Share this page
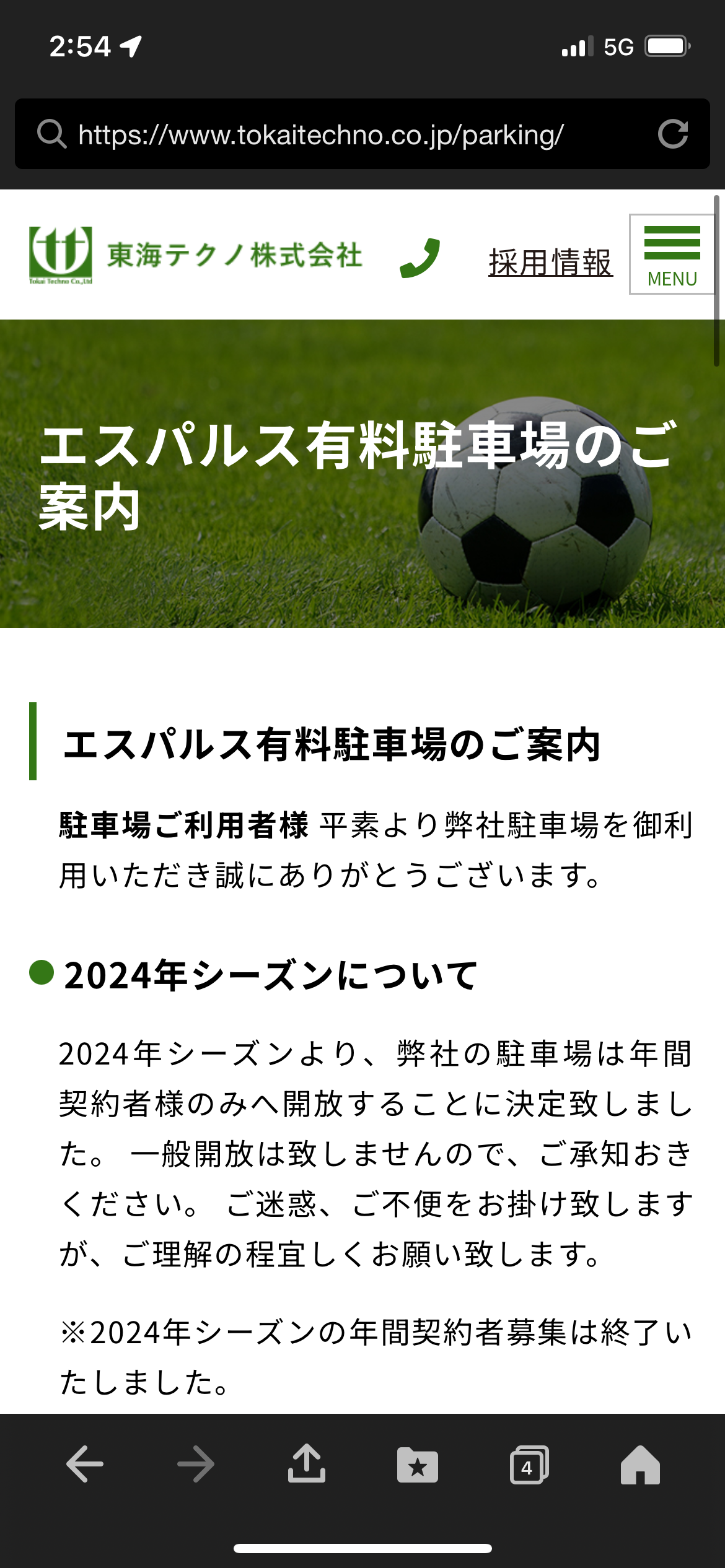This screenshot has width=725, height=1568. coord(307,1464)
